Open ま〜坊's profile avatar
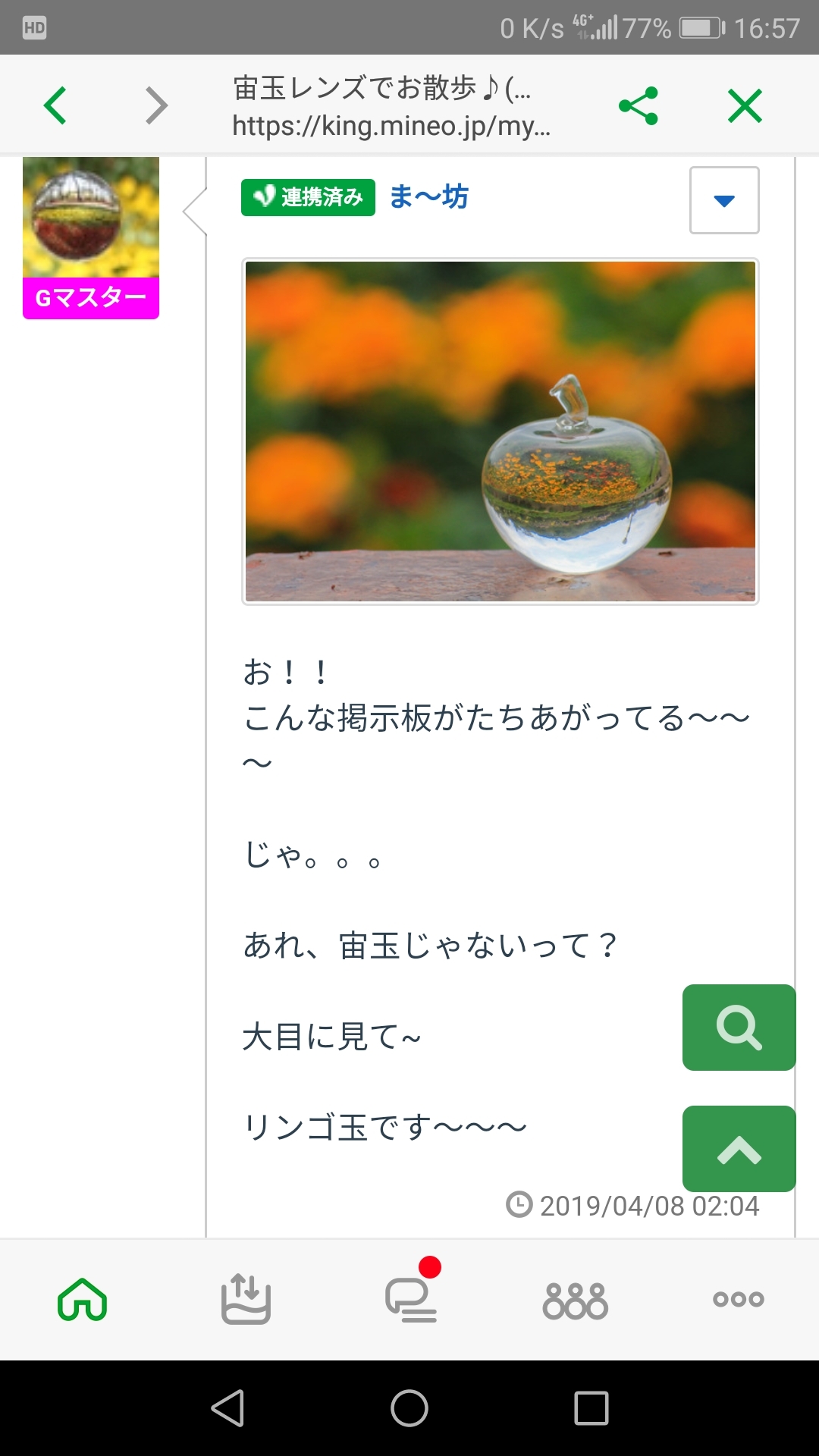This screenshot has height=1456, width=819. pyautogui.click(x=91, y=218)
